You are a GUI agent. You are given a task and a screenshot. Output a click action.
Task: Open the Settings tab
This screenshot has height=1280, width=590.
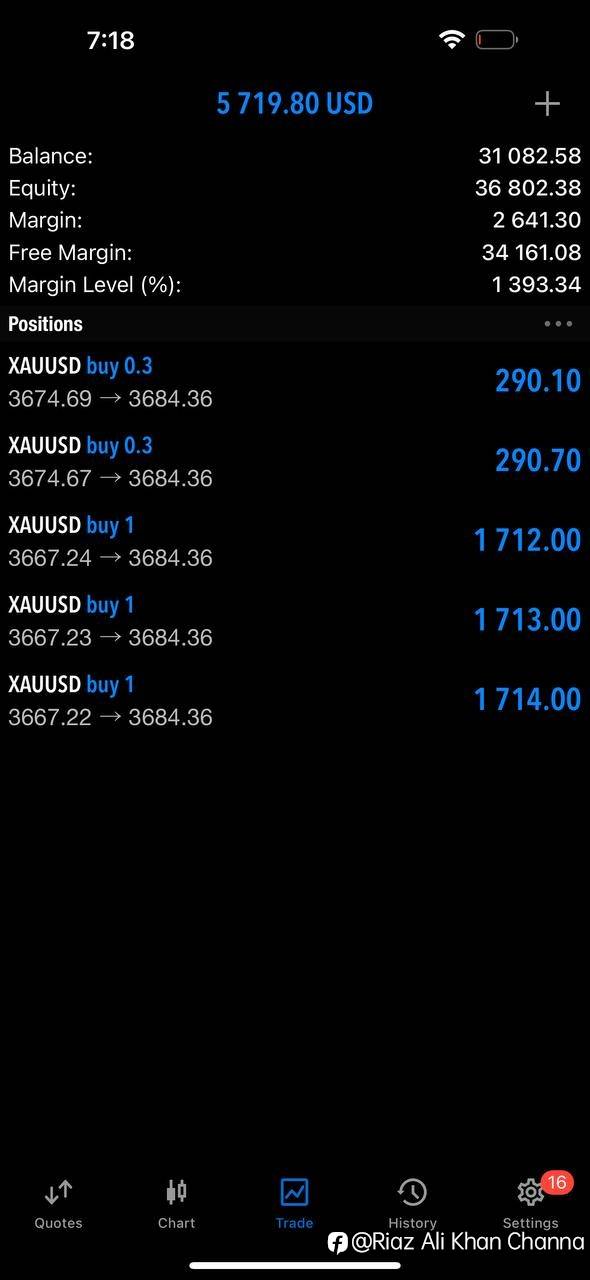point(530,1204)
